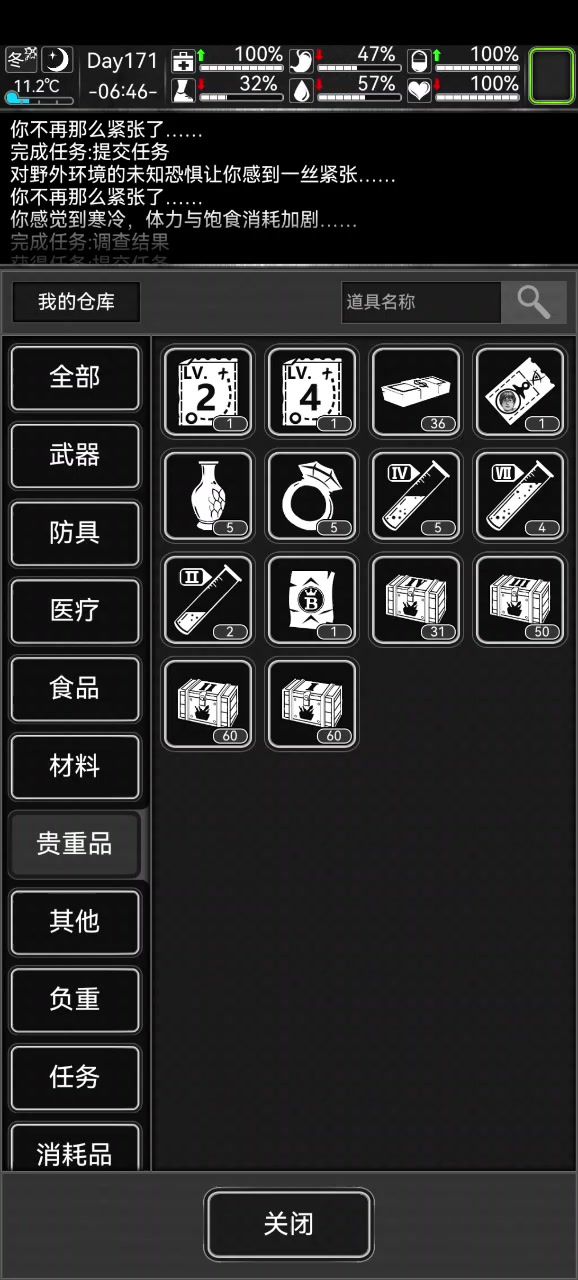This screenshot has height=1280, width=578.
Task: Switch to the 食品 category
Action: (x=75, y=689)
